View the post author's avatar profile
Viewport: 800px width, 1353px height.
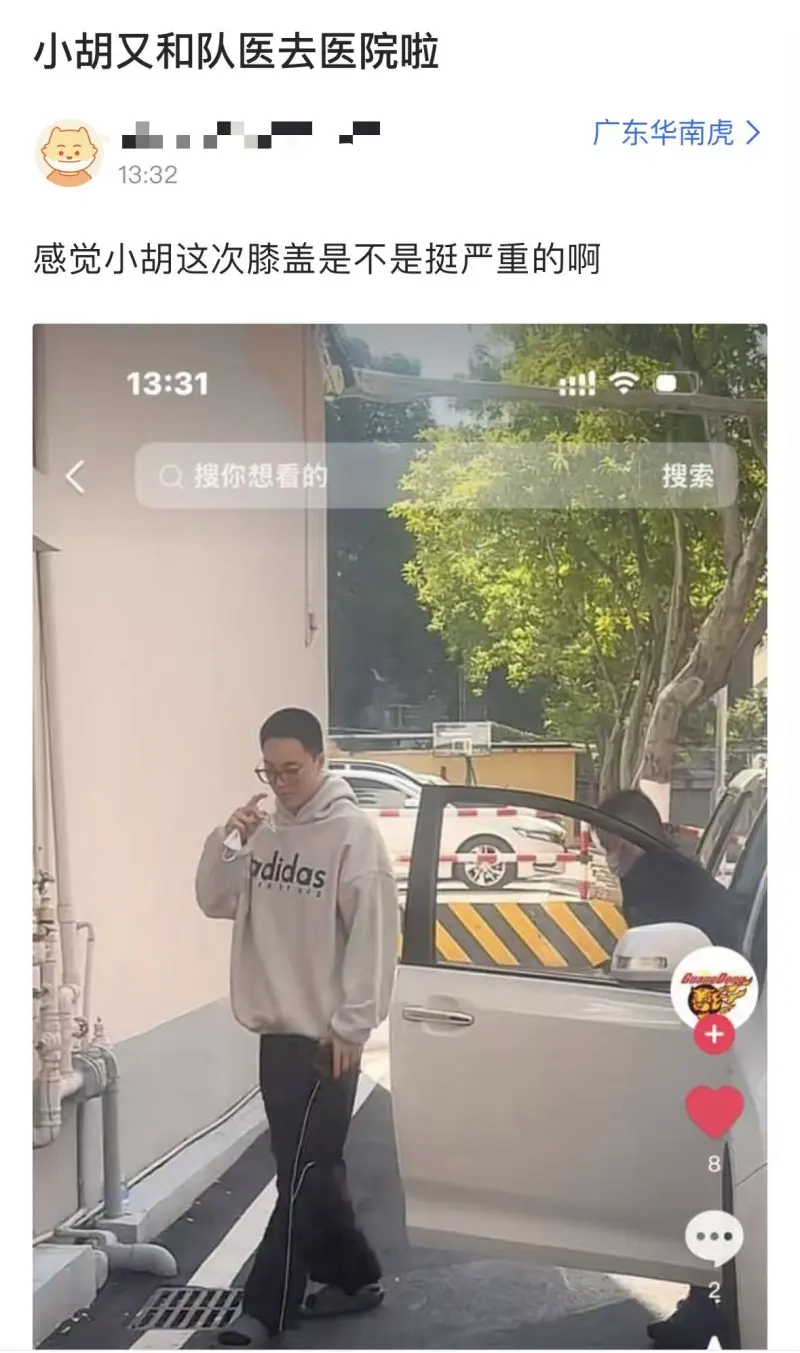[69, 153]
